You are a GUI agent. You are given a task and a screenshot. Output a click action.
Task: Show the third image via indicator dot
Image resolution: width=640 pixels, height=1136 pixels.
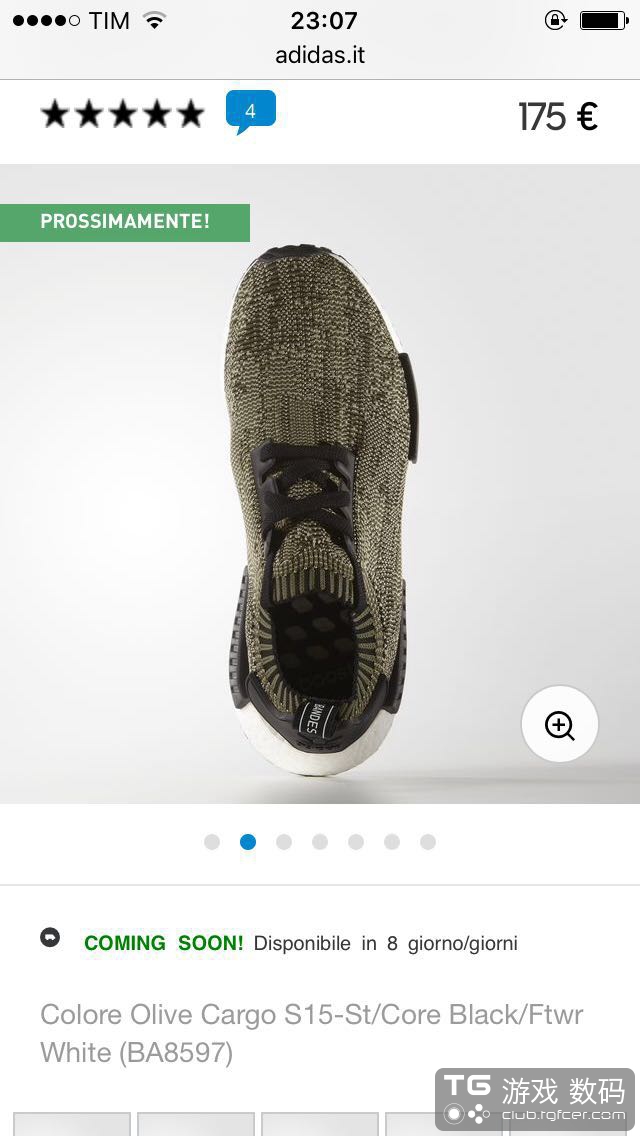click(x=284, y=842)
